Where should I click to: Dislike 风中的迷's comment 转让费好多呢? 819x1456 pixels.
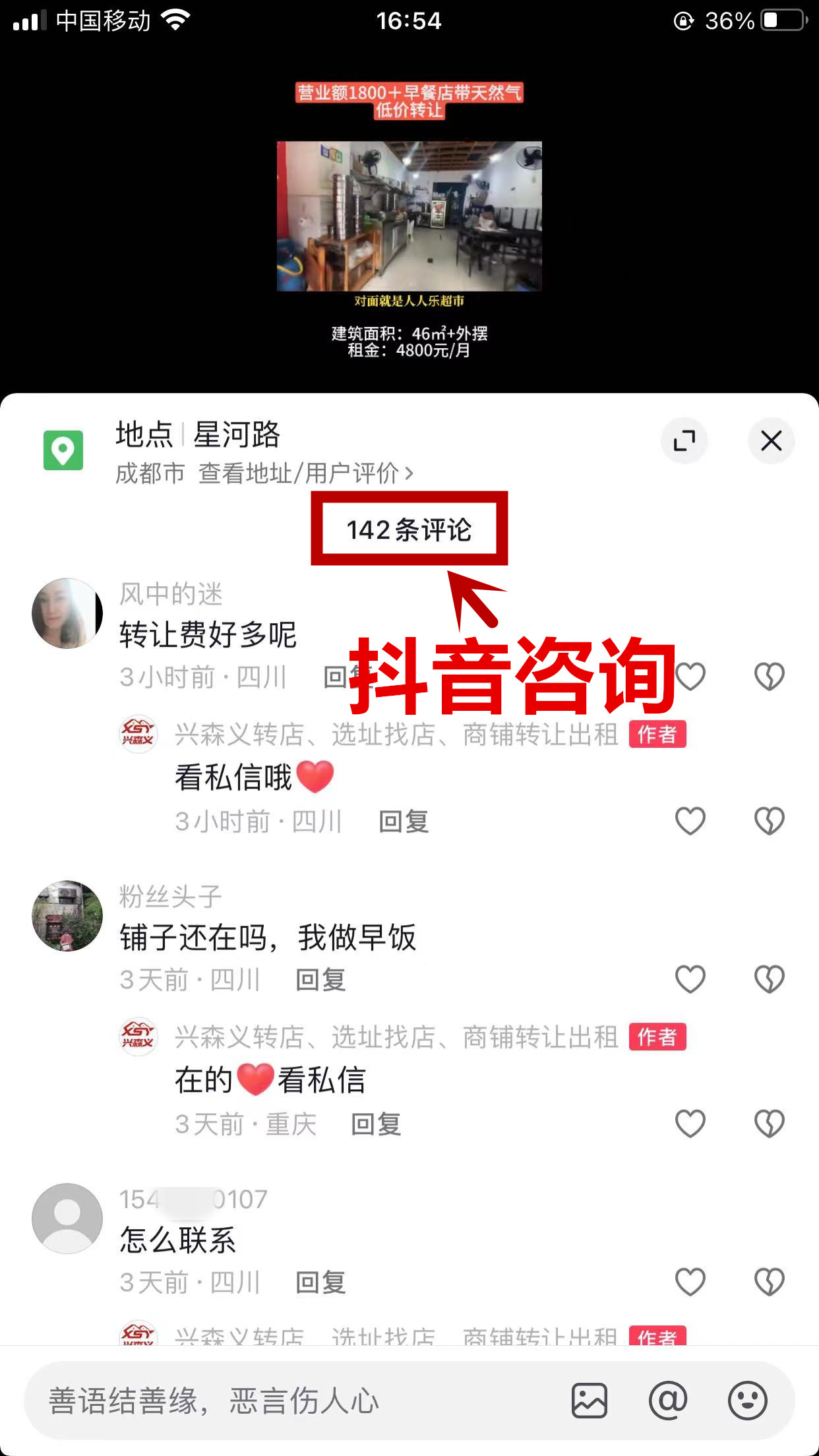coord(769,677)
